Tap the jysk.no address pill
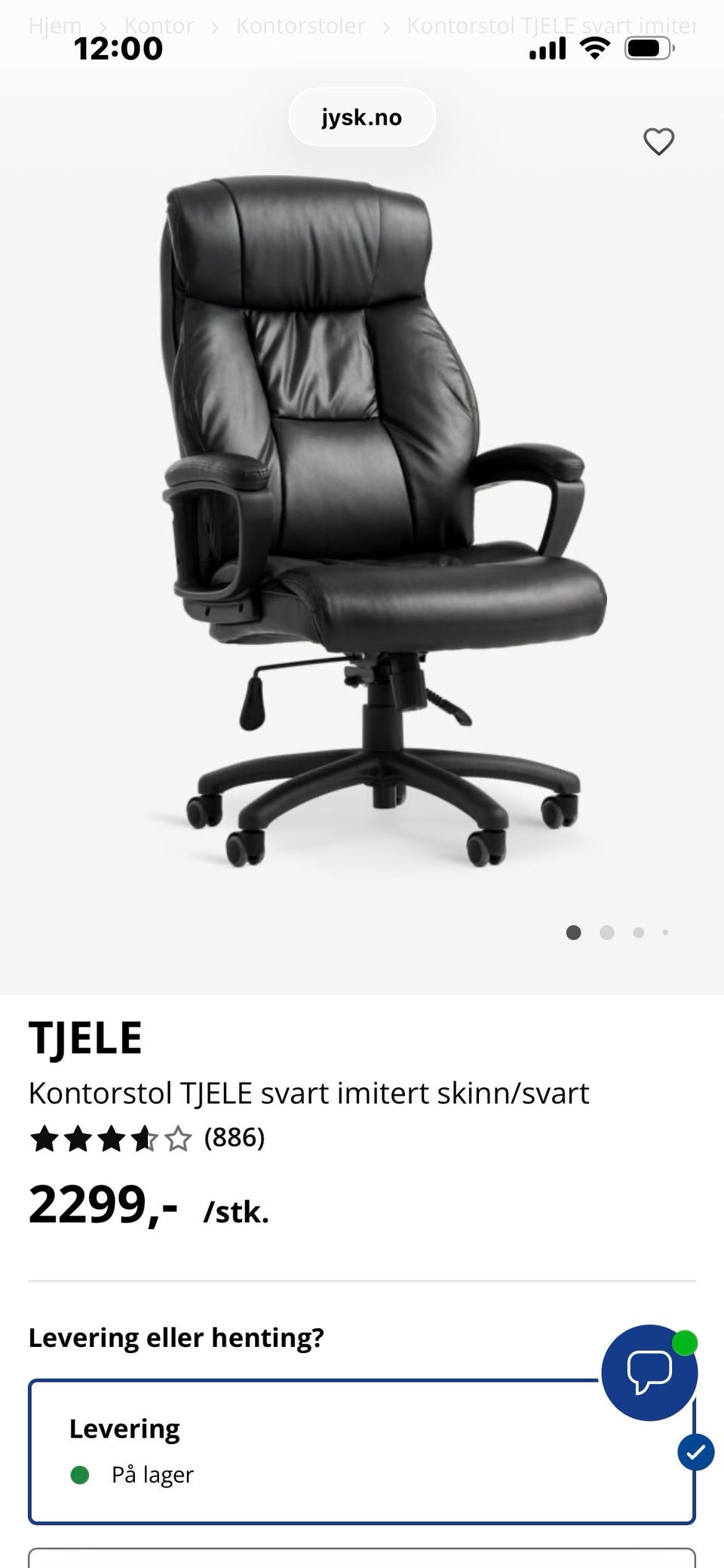 [x=361, y=118]
